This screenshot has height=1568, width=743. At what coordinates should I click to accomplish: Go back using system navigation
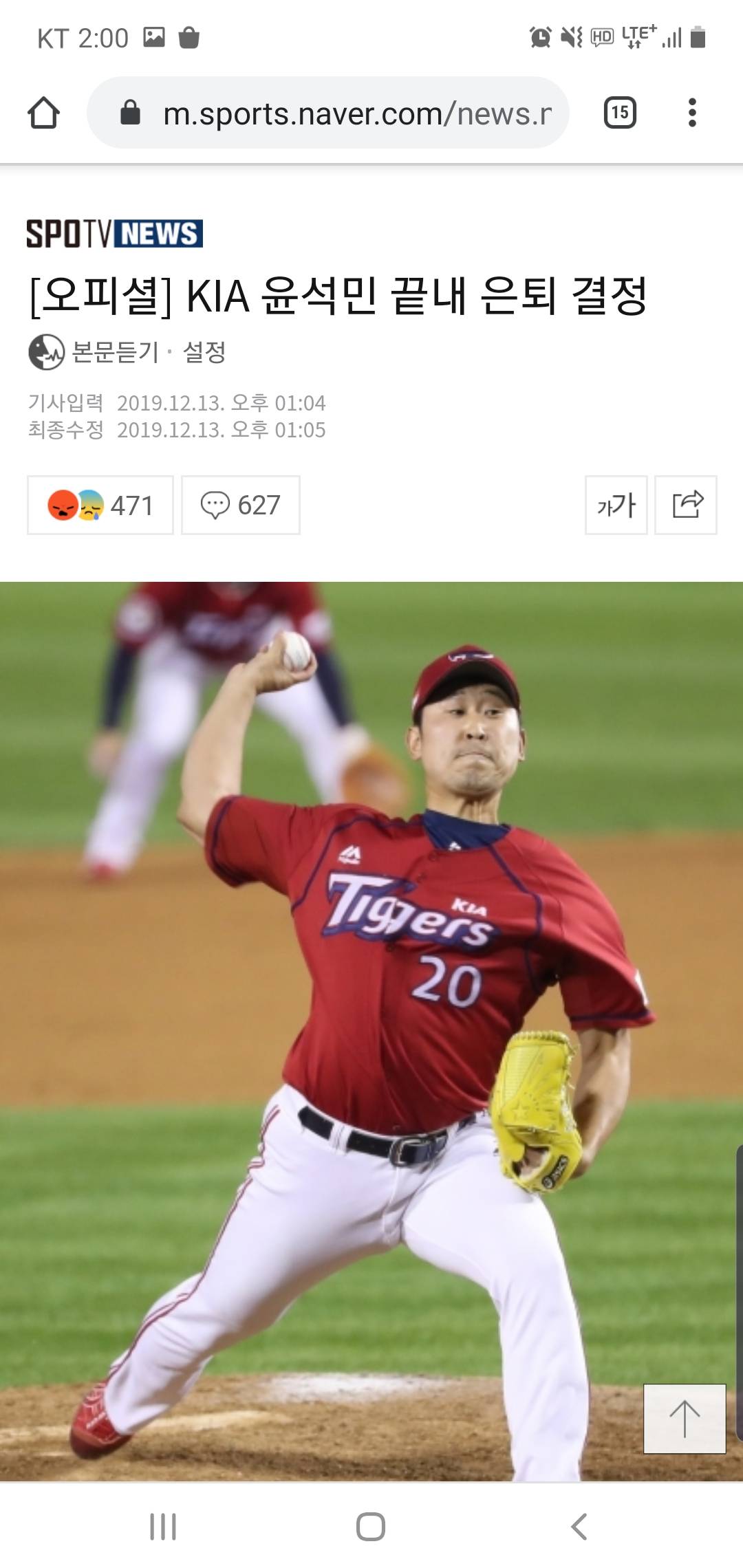[579, 1527]
